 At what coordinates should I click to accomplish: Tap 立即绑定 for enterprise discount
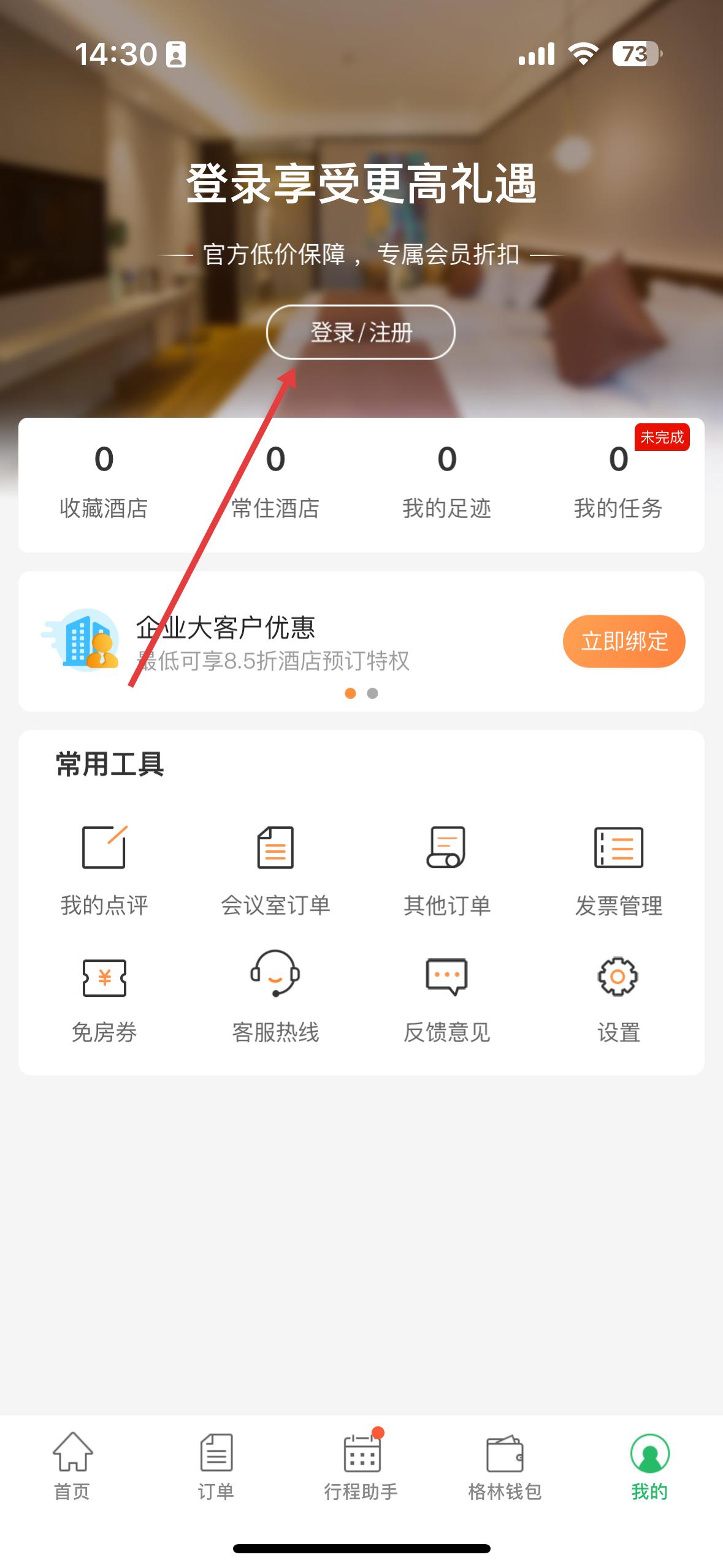pyautogui.click(x=624, y=641)
